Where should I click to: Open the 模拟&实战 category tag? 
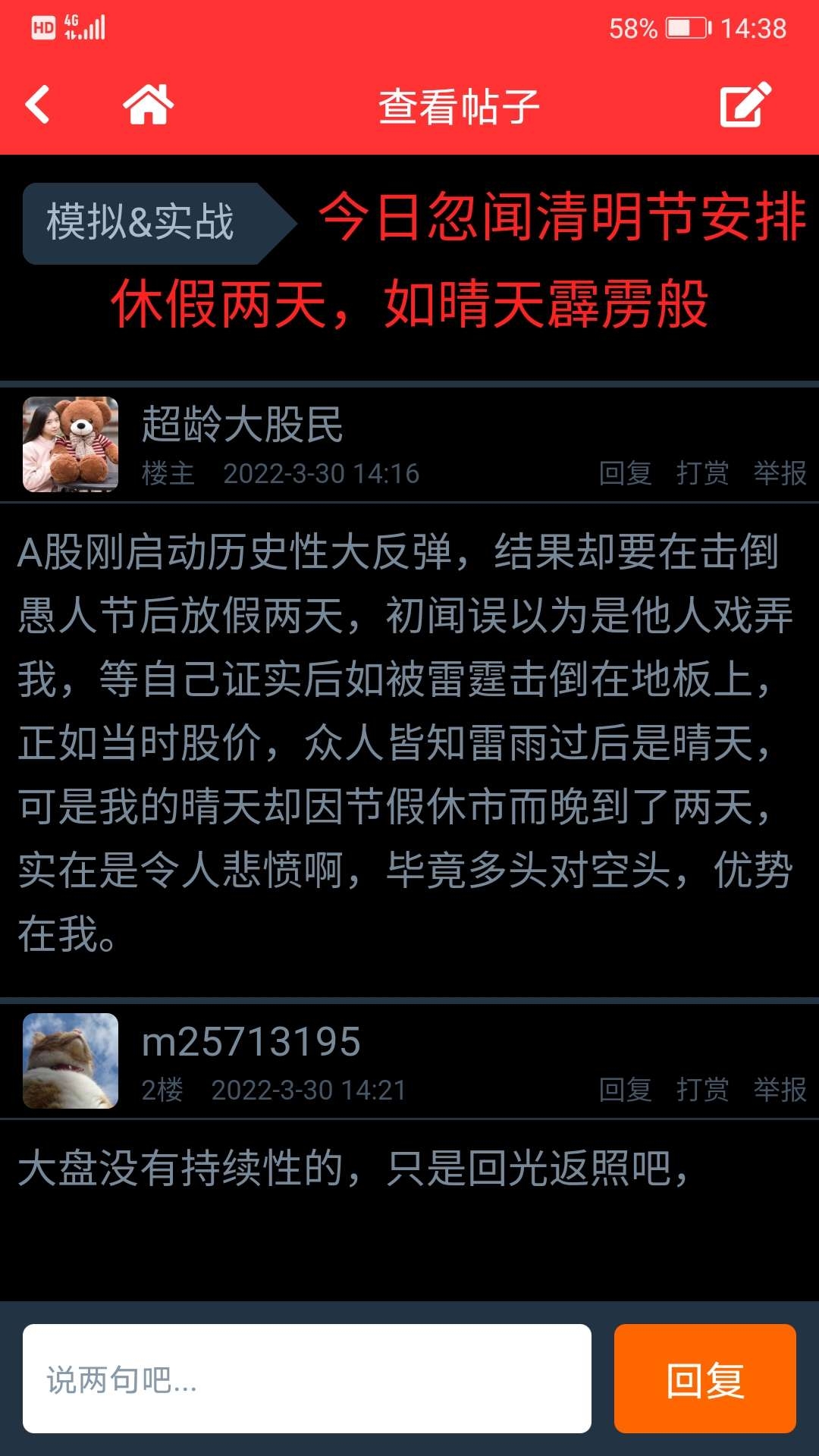pos(140,223)
